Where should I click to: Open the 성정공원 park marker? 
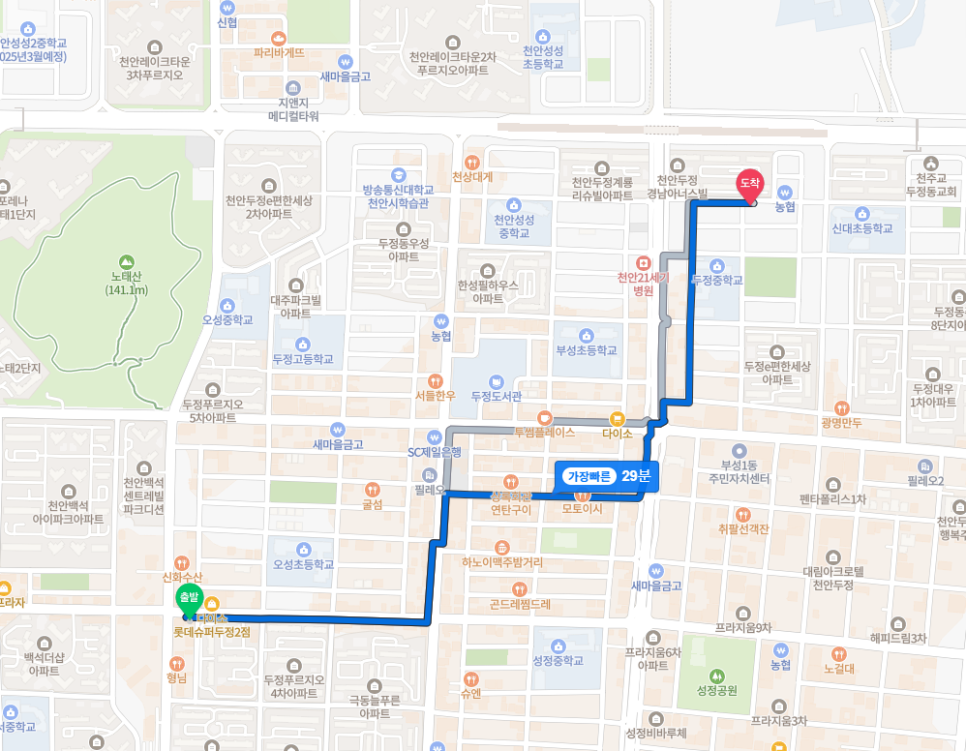pyautogui.click(x=715, y=675)
